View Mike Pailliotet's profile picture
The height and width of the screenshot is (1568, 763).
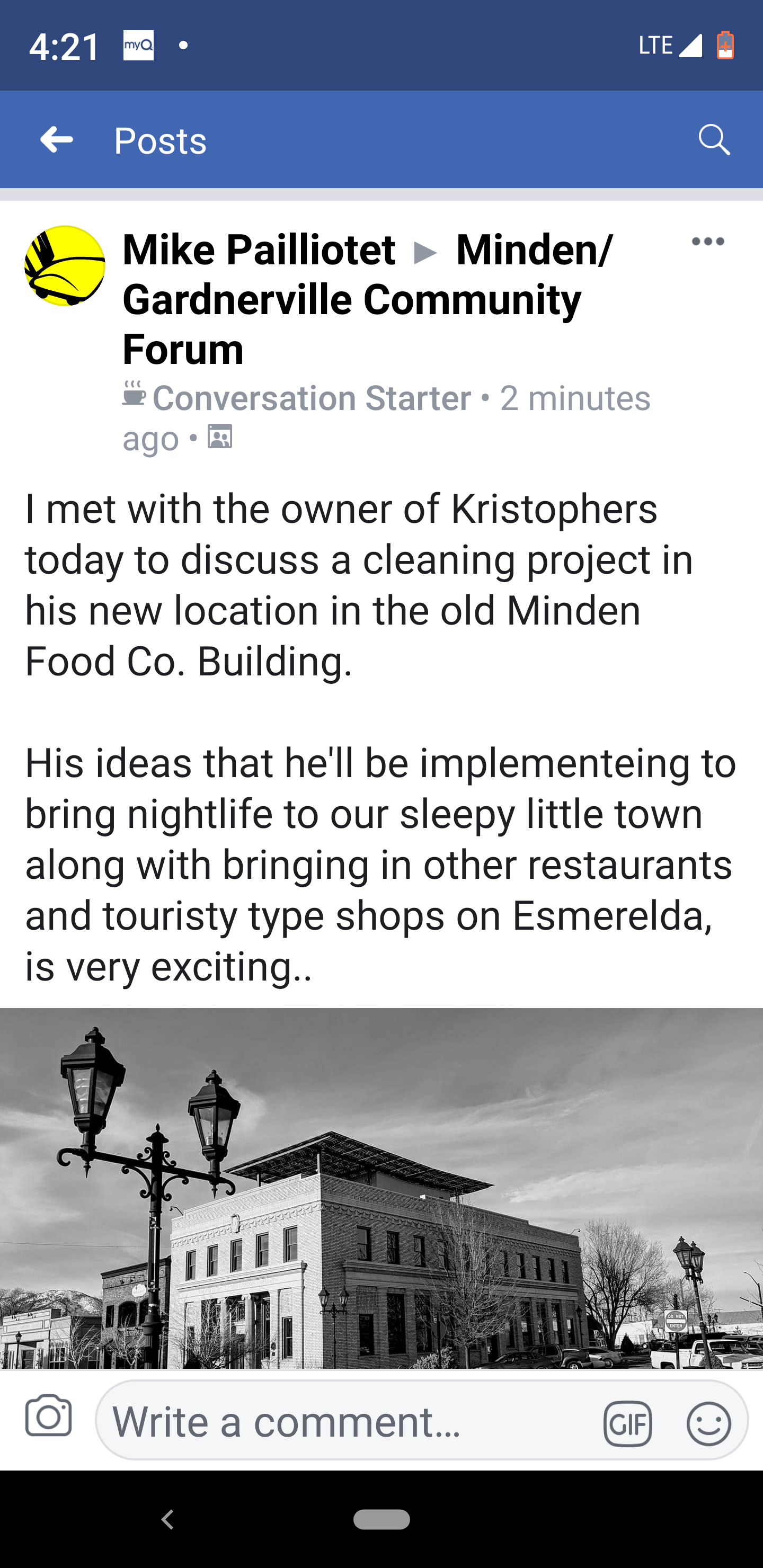(65, 266)
